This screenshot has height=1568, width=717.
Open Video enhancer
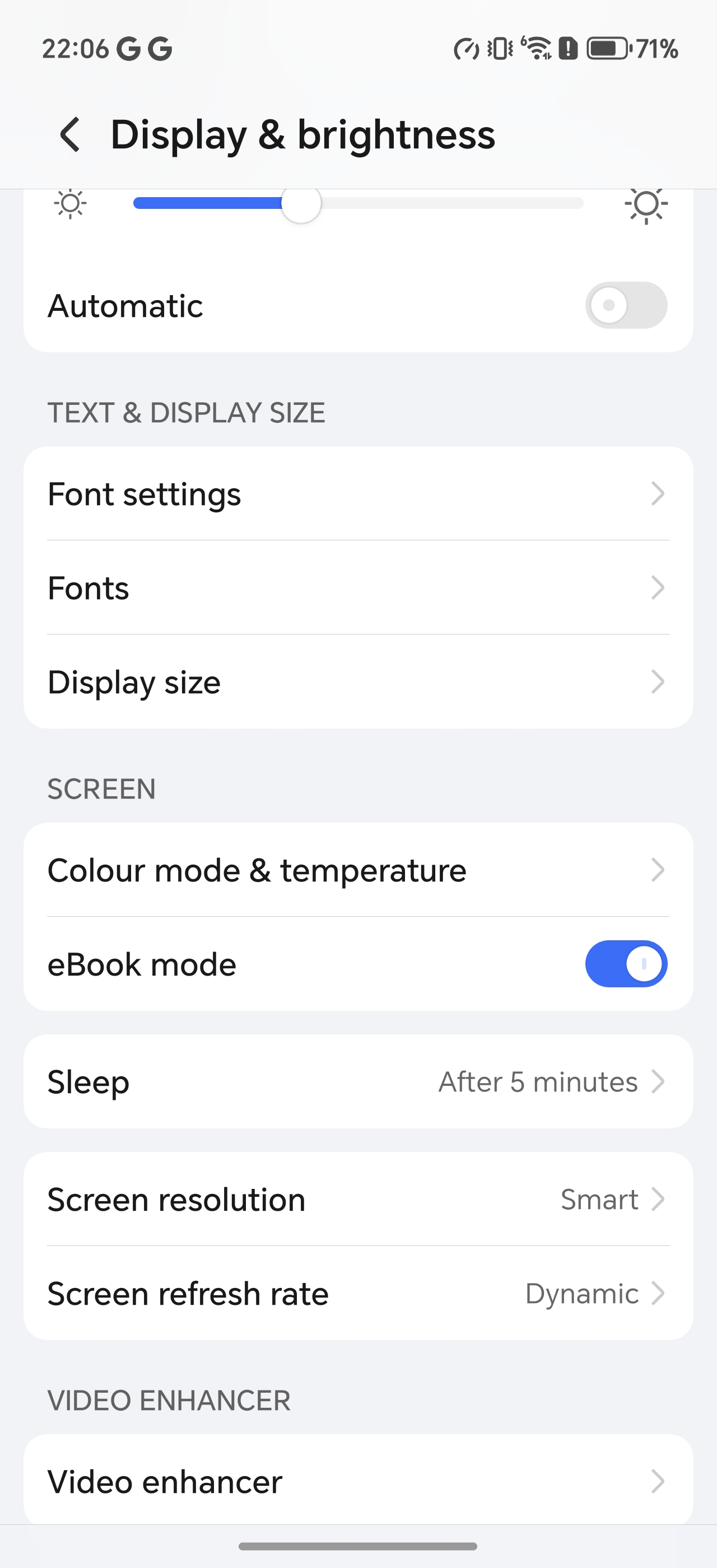[x=358, y=1481]
